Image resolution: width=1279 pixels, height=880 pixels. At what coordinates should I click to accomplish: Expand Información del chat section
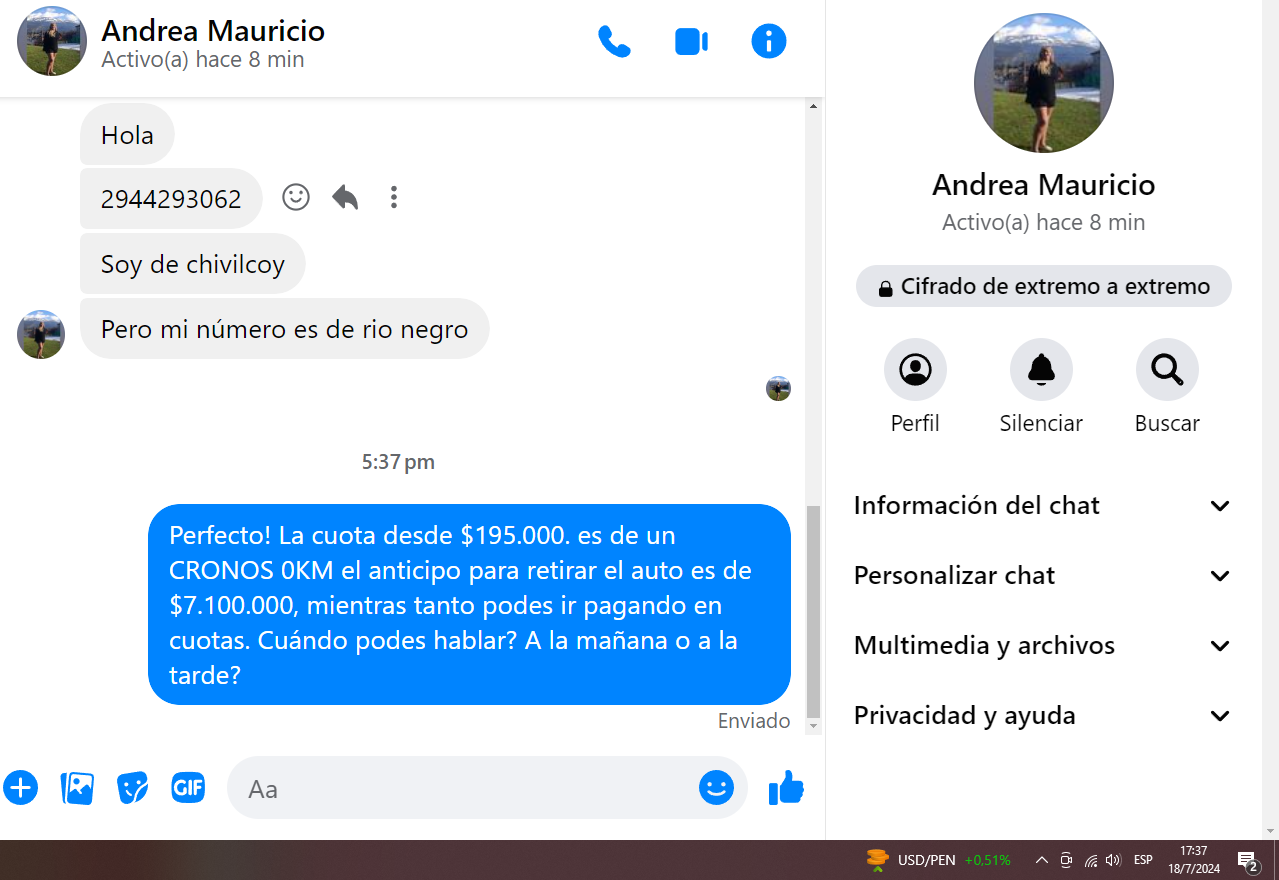[1041, 506]
